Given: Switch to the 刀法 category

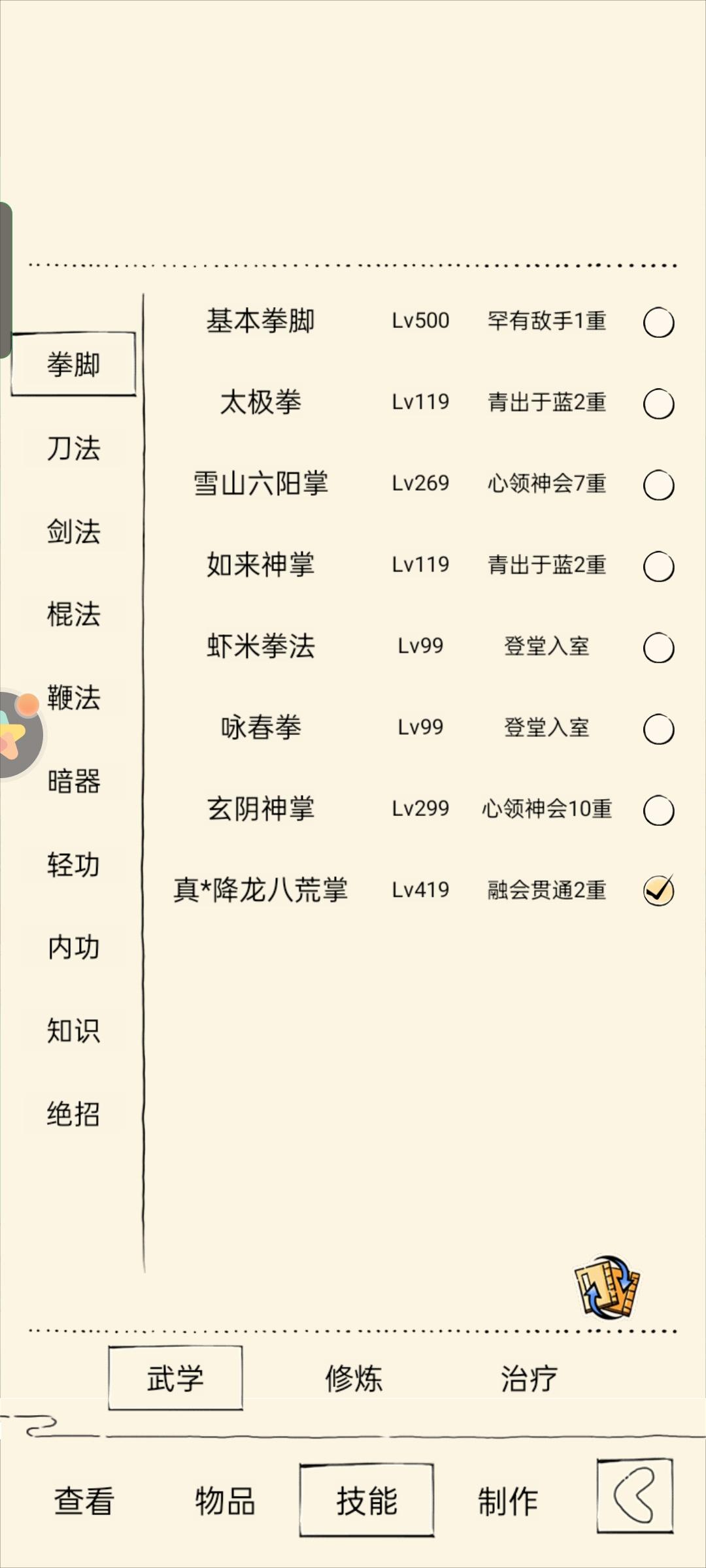Looking at the screenshot, I should pos(74,448).
